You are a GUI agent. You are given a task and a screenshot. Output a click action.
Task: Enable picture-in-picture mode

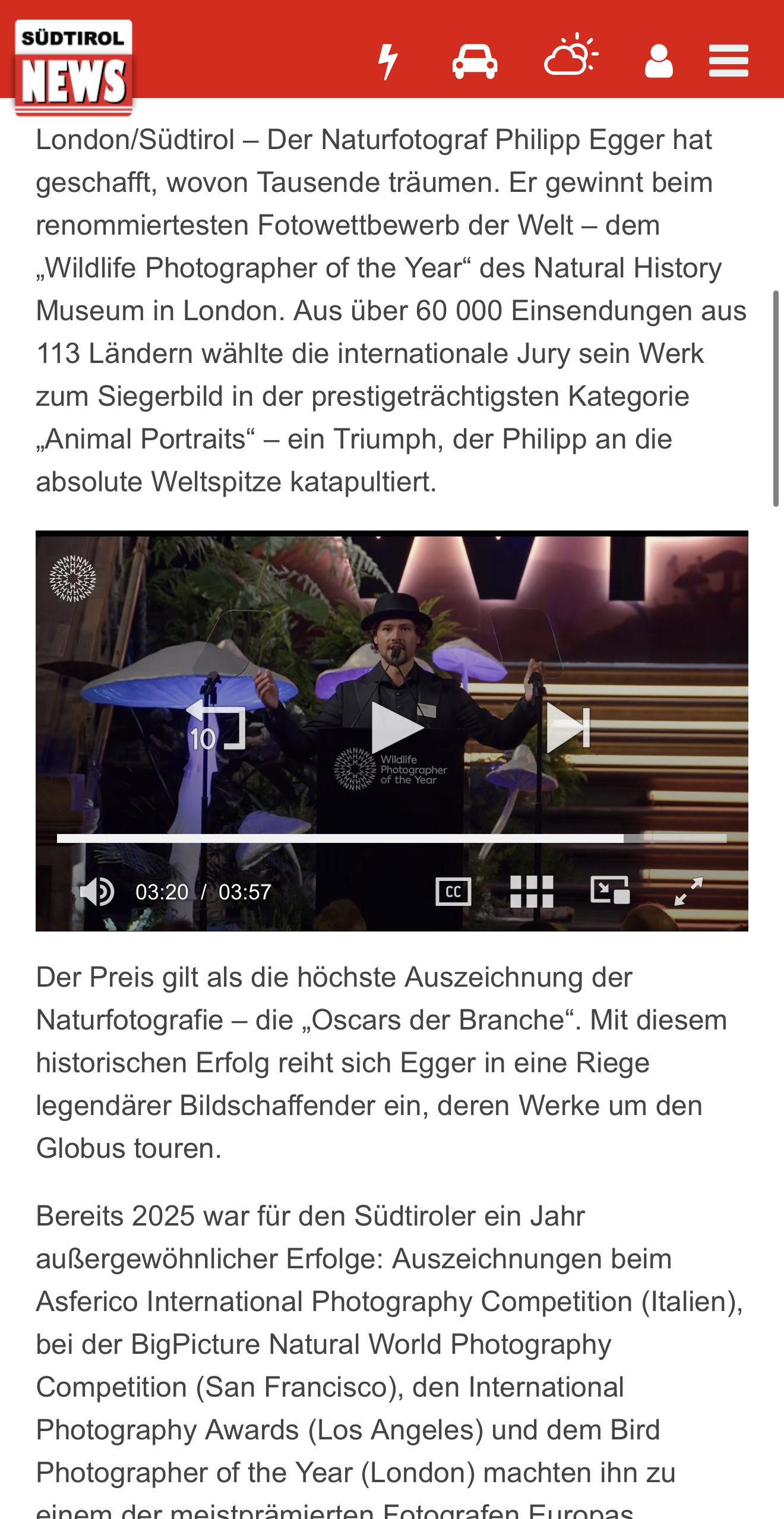[x=610, y=890]
